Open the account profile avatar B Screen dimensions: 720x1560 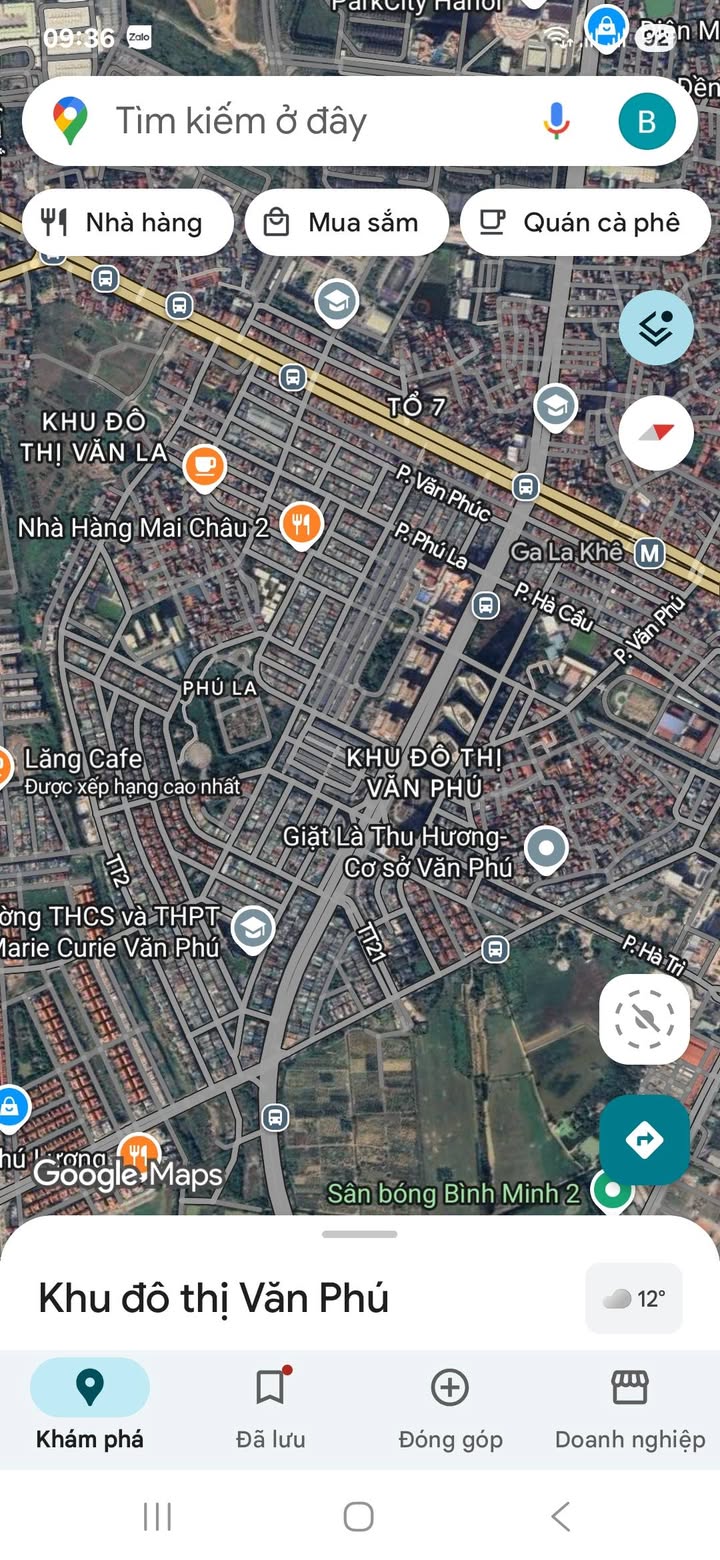click(x=646, y=122)
